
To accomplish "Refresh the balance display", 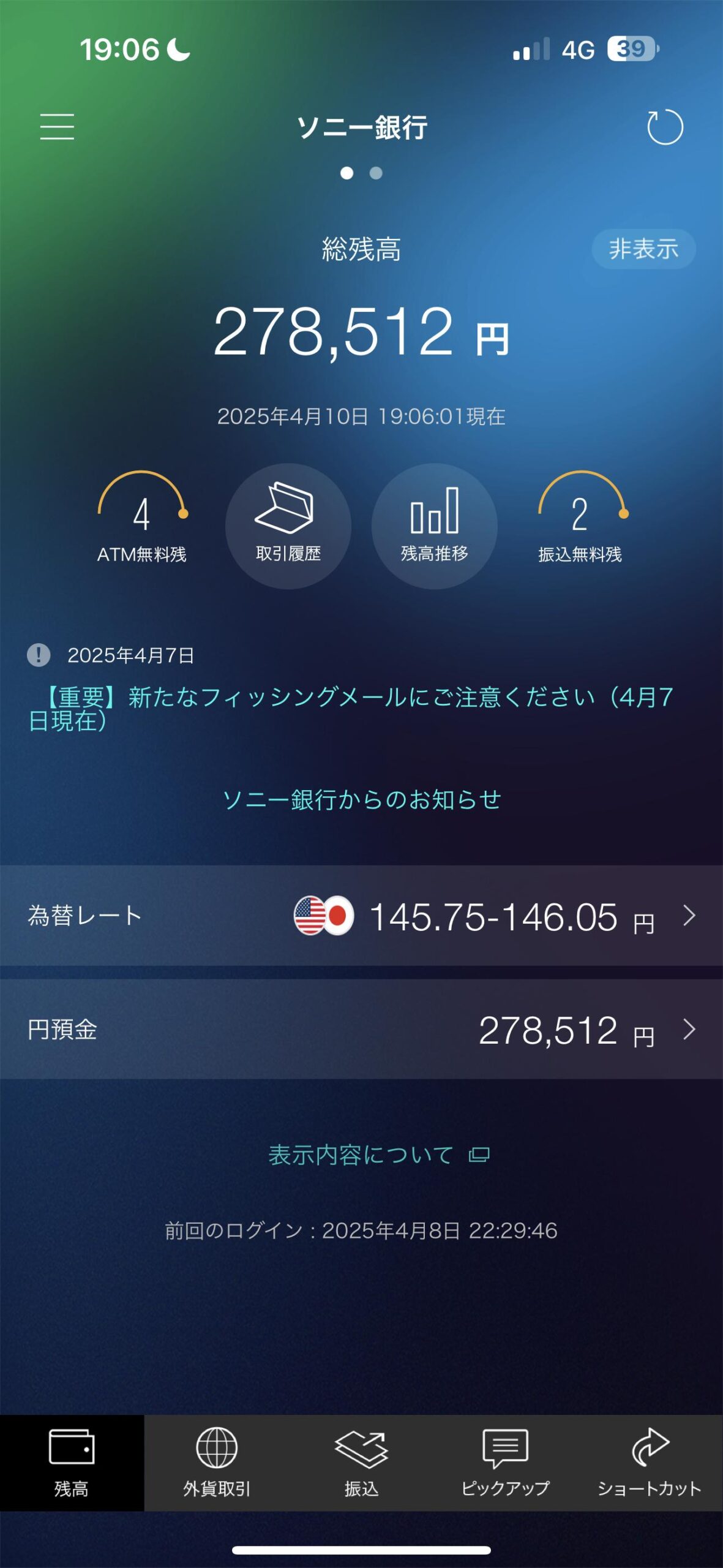I will pyautogui.click(x=665, y=127).
